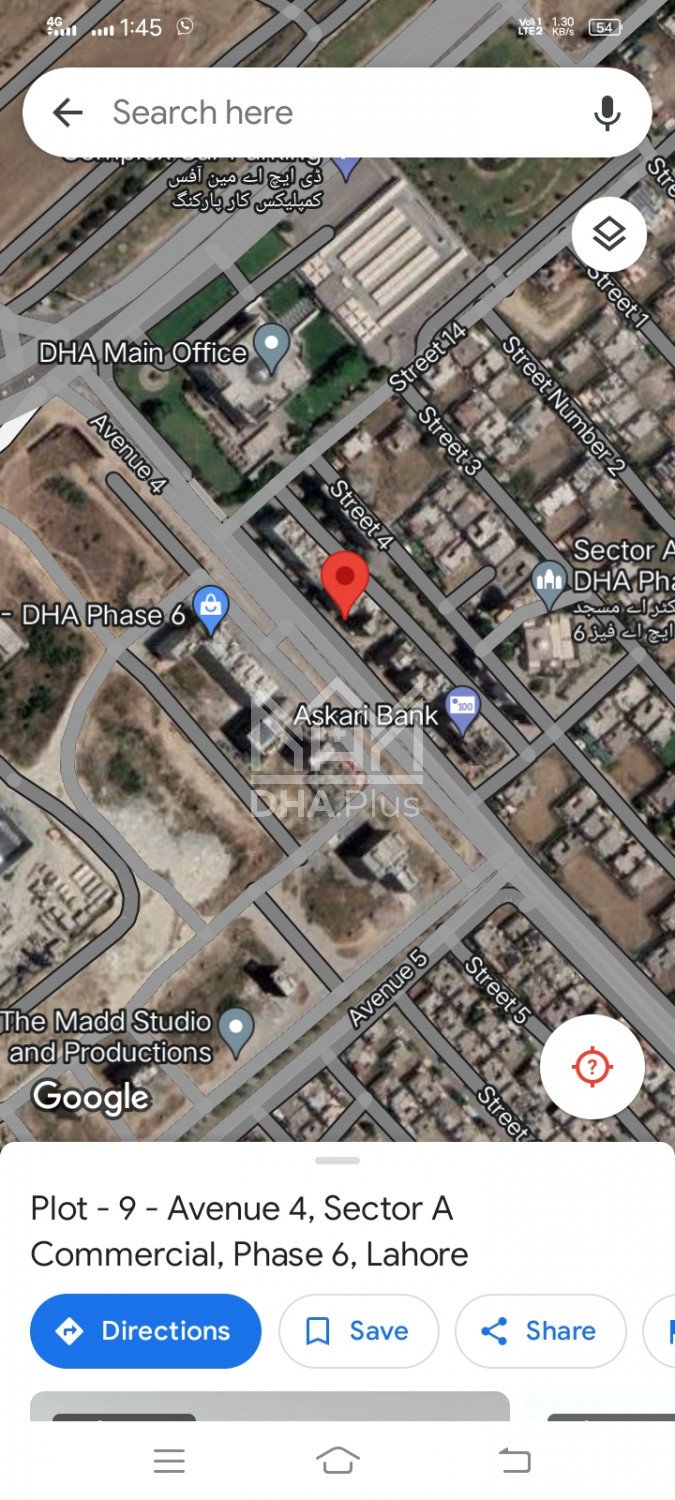675x1500 pixels.
Task: Start voice search with the microphone
Action: pos(606,113)
